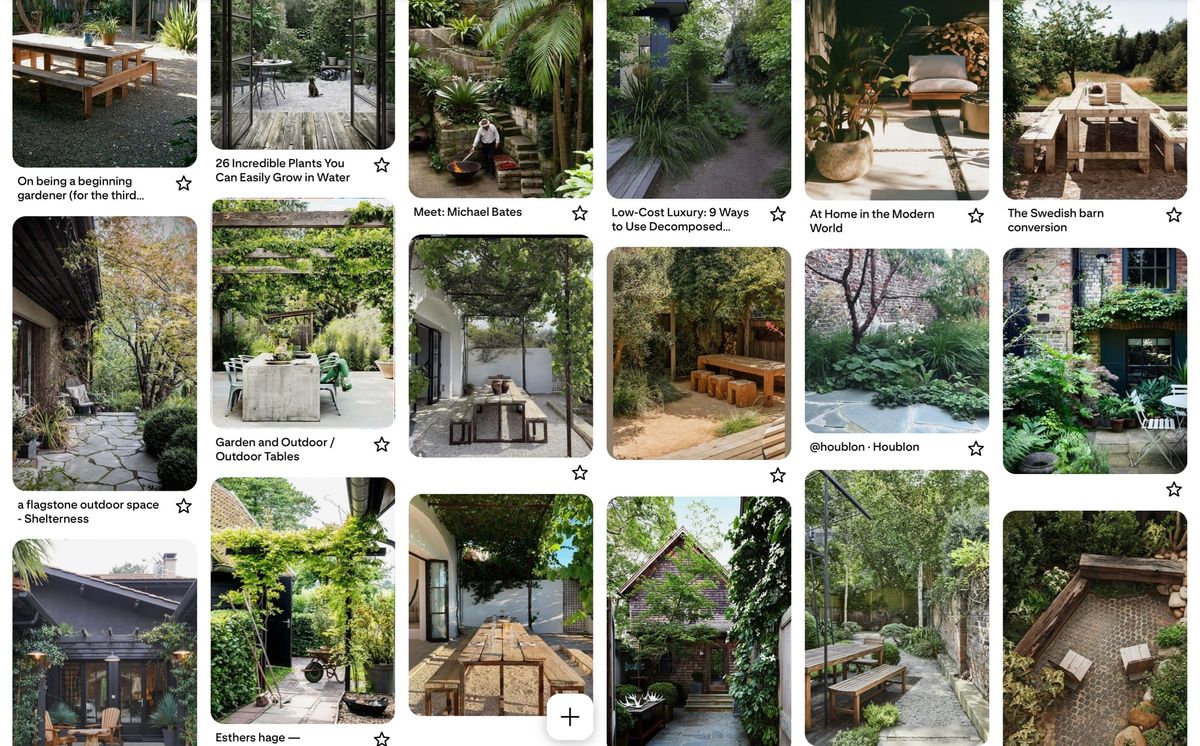
Task: Star the "Esthers hage" pin
Action: [x=381, y=739]
